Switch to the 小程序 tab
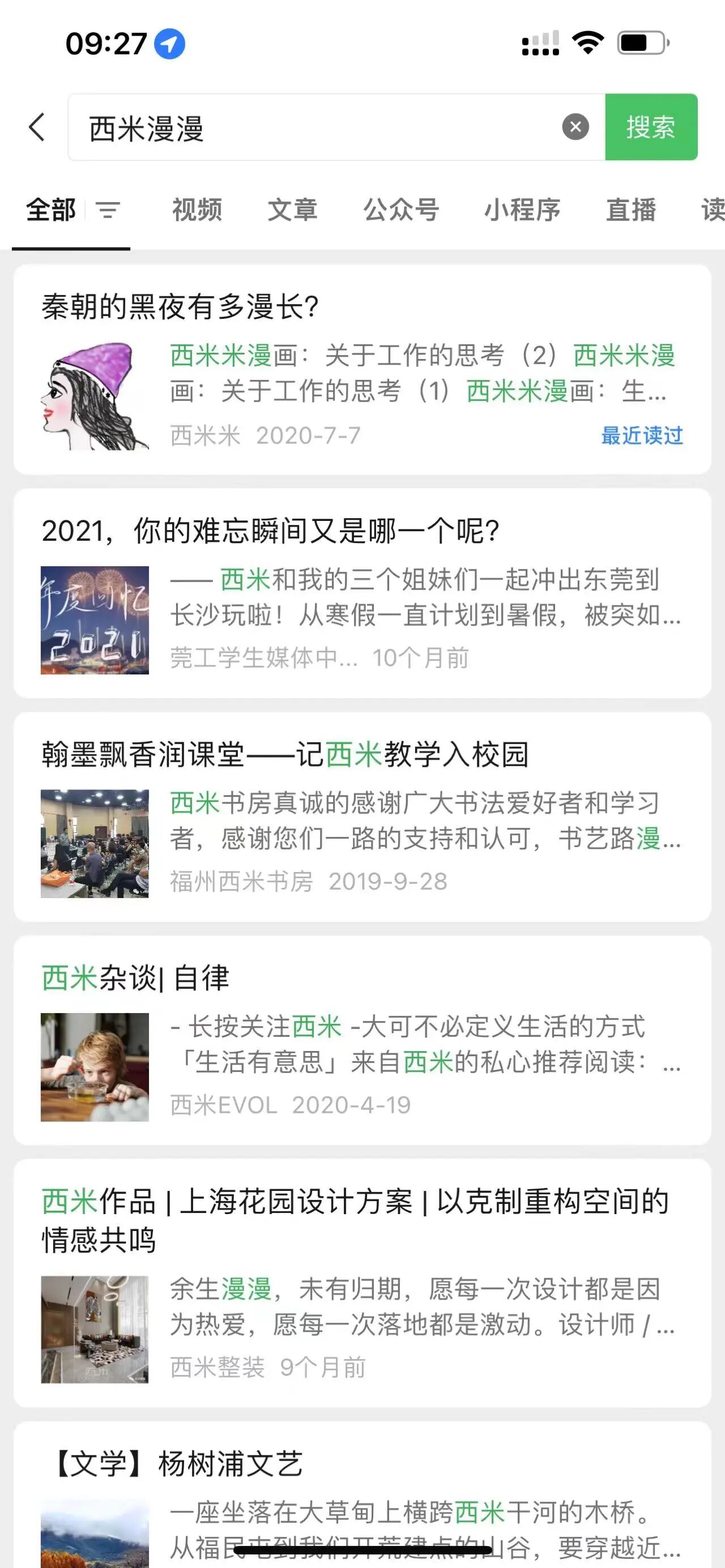Screen dimensions: 725x1568 coord(522,210)
